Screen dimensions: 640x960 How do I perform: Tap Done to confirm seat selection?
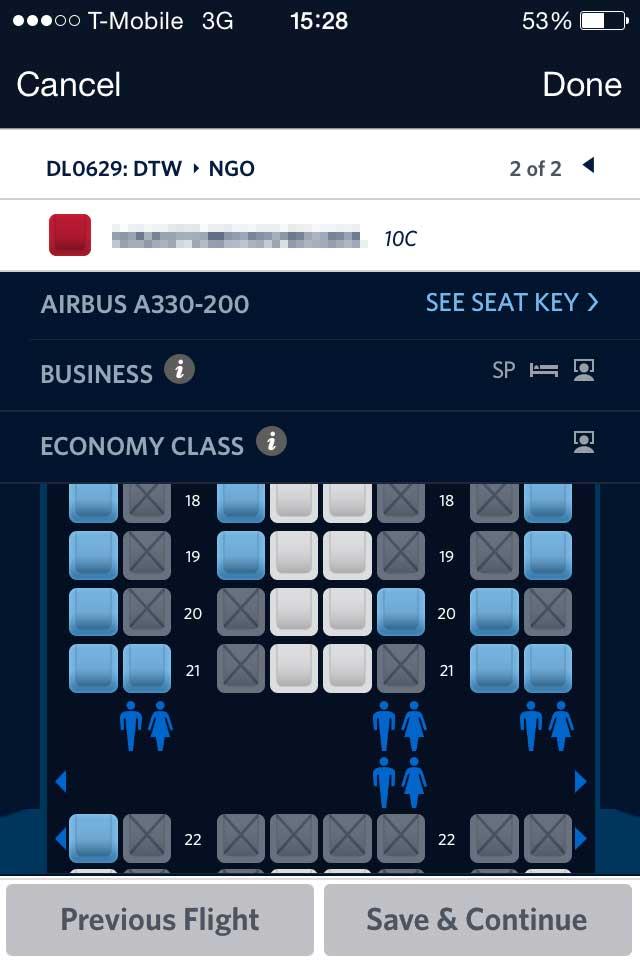coord(581,84)
